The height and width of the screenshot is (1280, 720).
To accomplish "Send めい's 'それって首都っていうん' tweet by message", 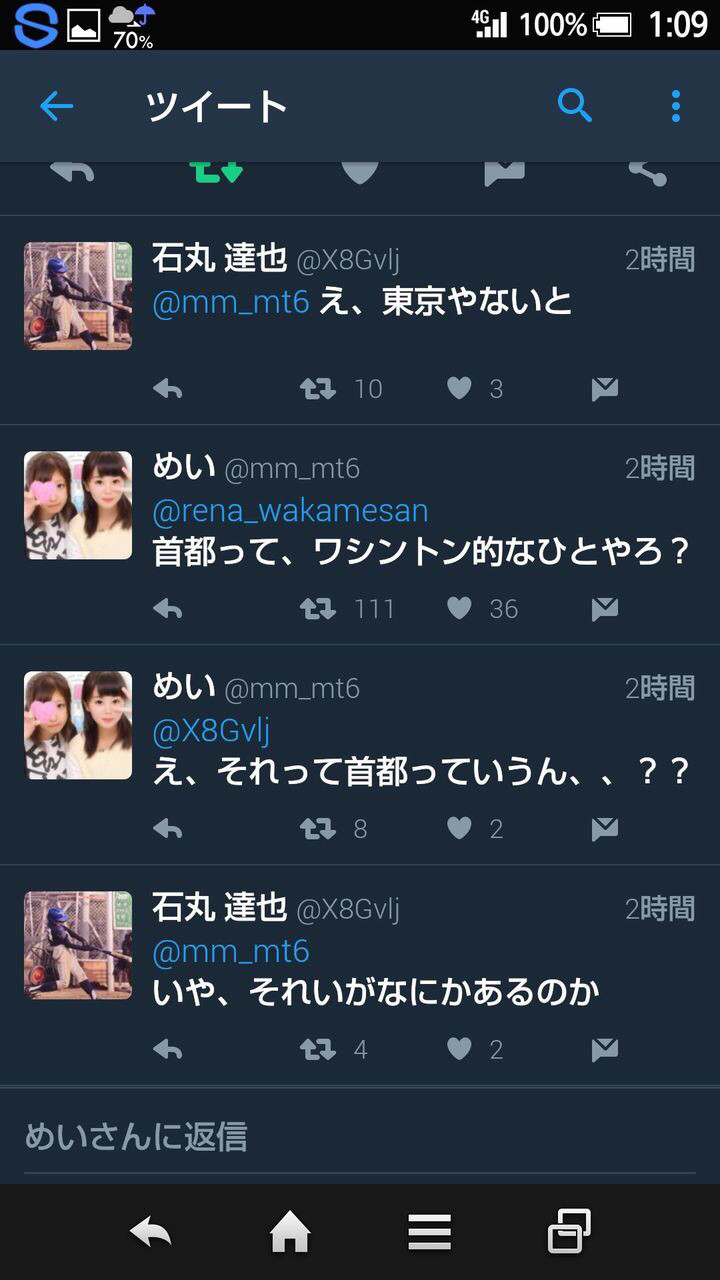I will click(x=604, y=829).
